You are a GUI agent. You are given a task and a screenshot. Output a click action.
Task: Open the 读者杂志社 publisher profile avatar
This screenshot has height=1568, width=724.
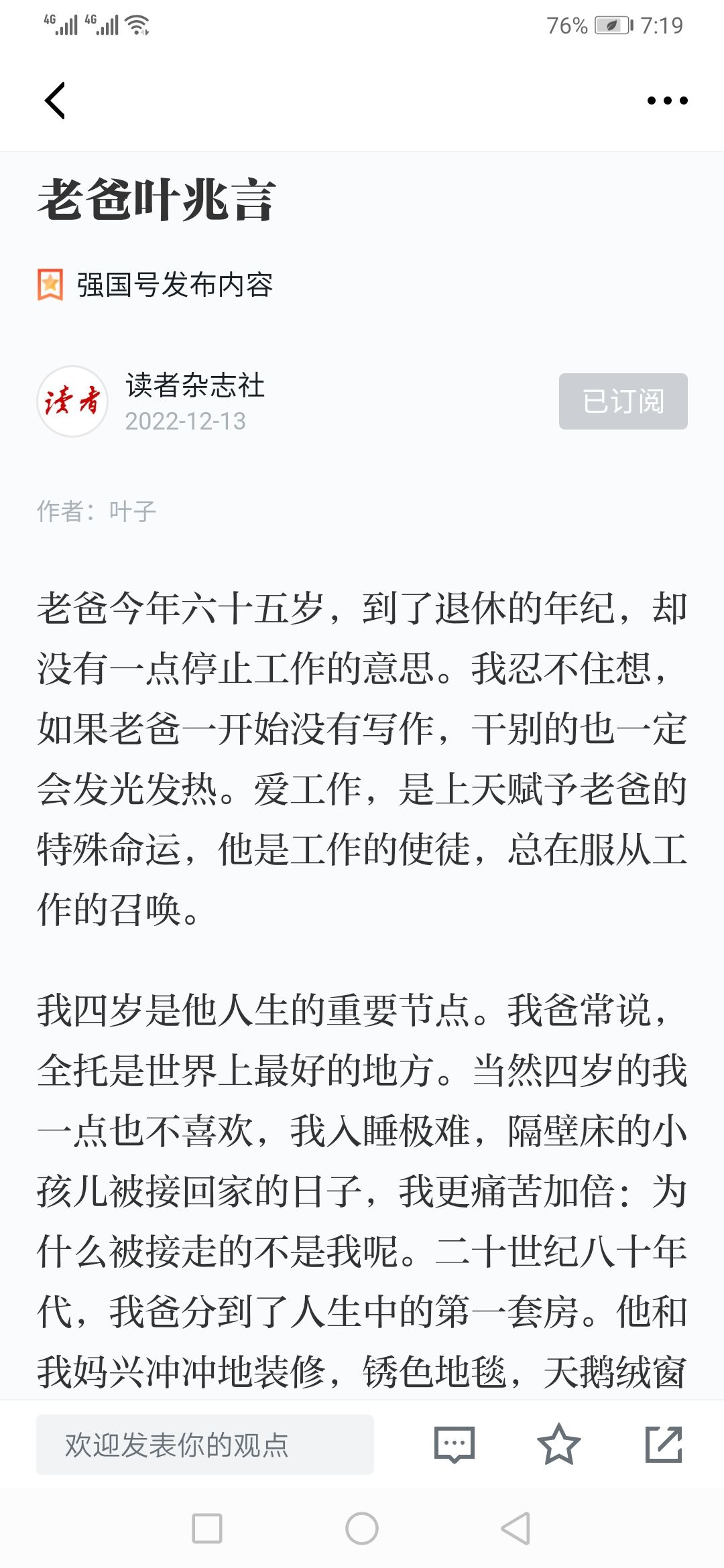72,401
